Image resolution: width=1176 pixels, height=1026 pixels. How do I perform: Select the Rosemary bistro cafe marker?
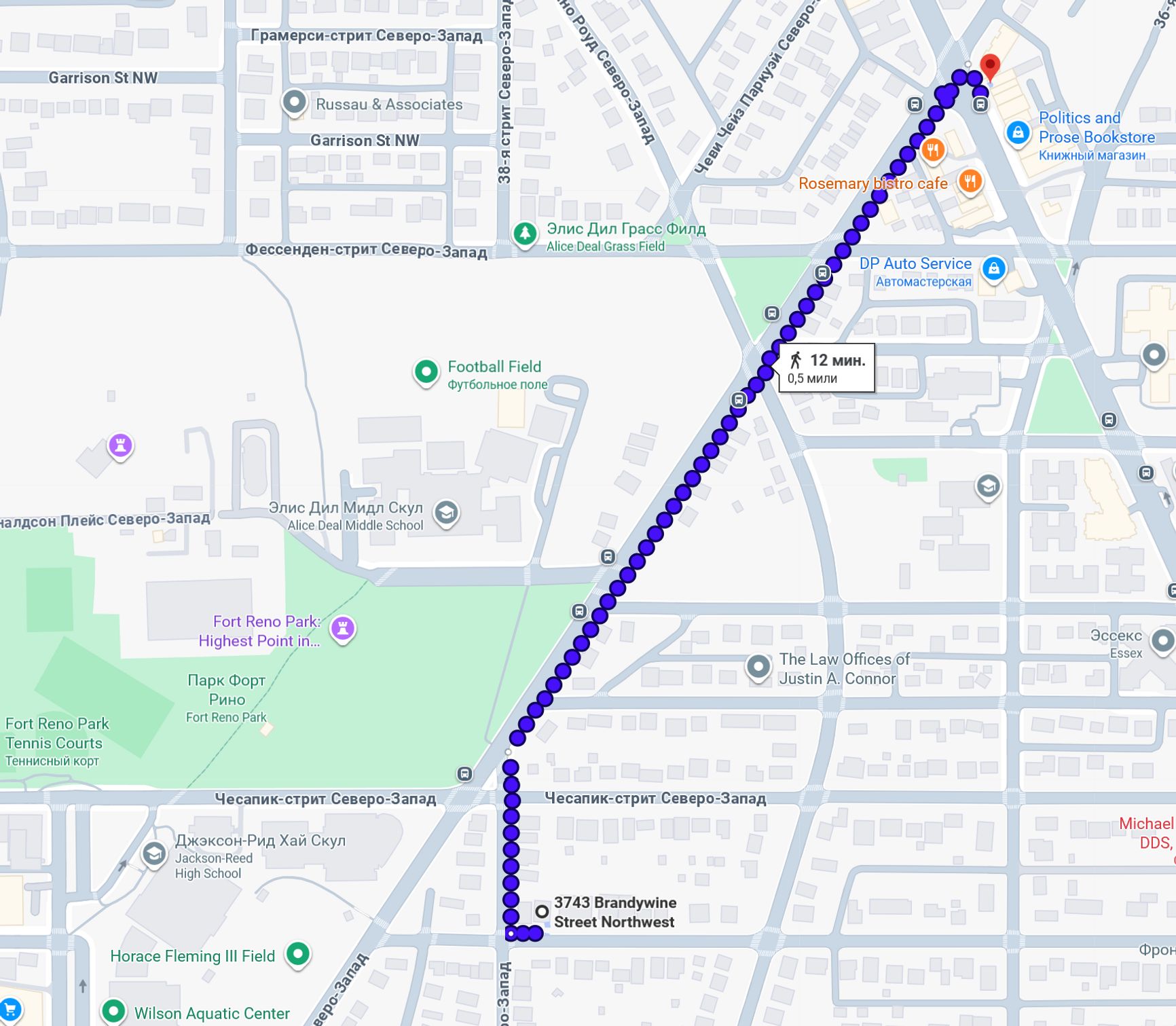pyautogui.click(x=970, y=182)
